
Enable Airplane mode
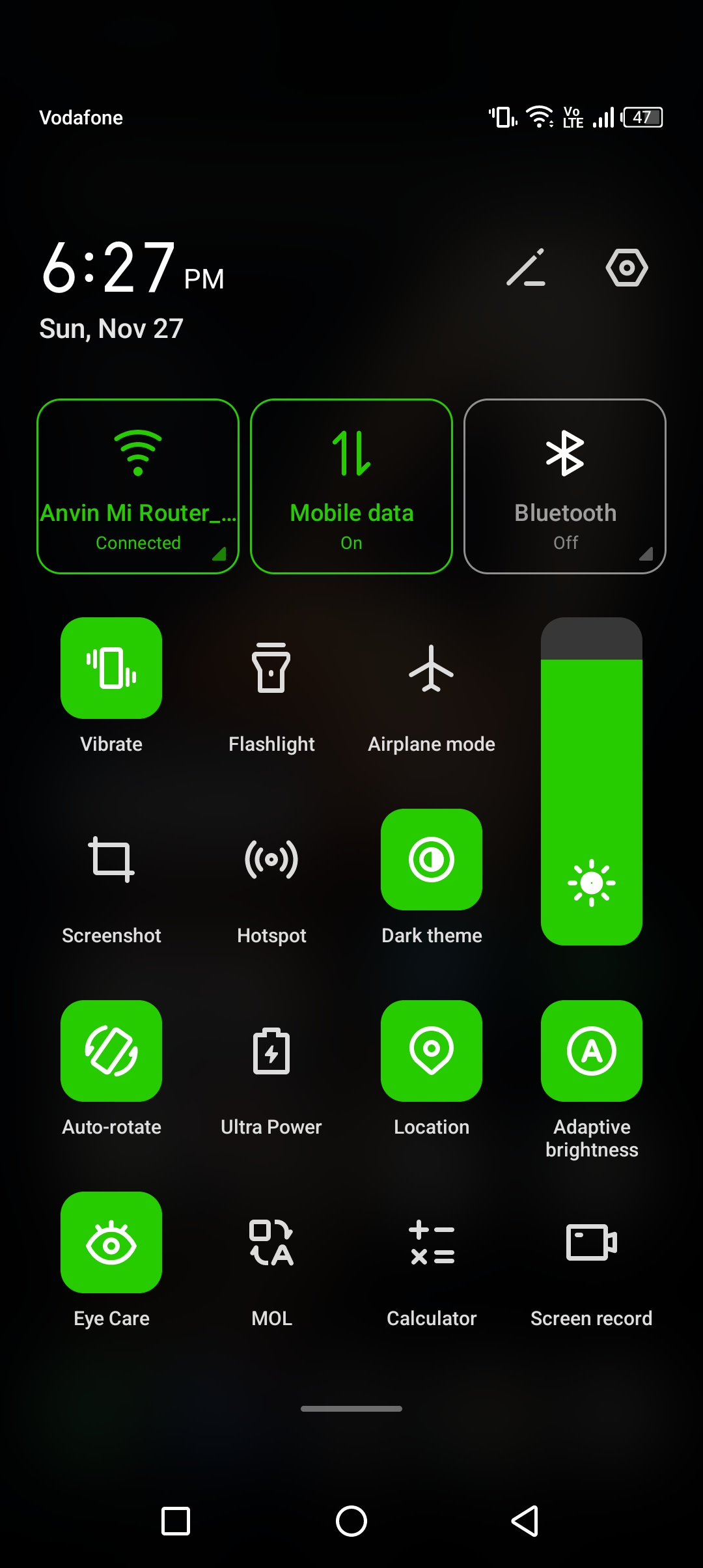pos(432,668)
